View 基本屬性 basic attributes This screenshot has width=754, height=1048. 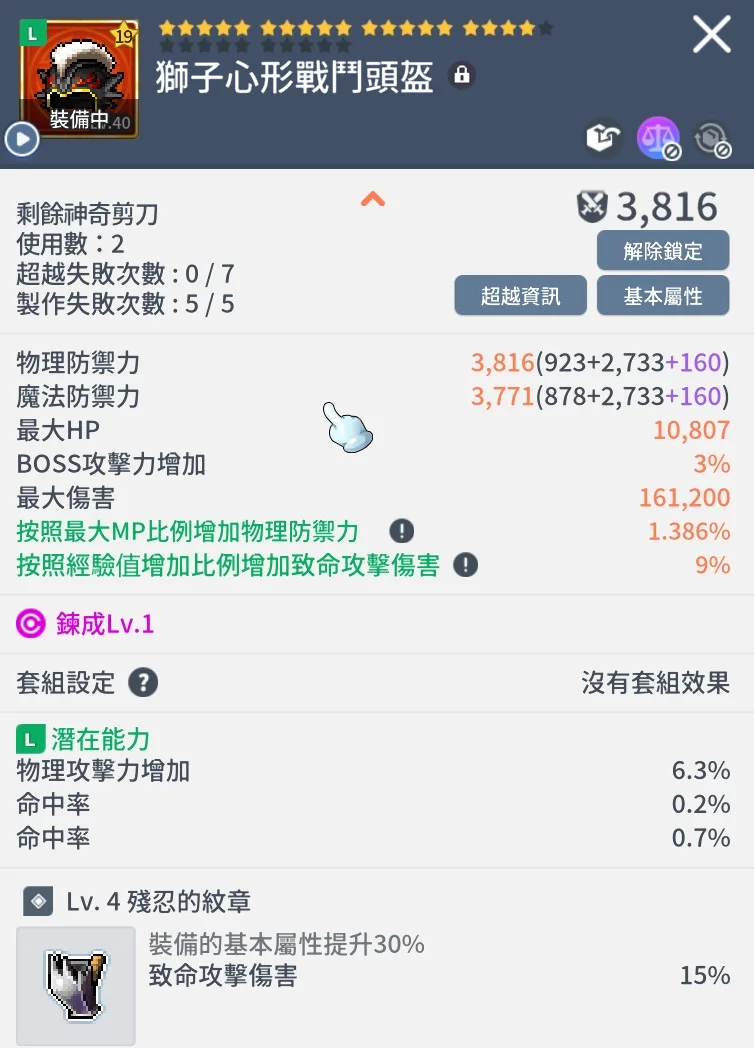[662, 296]
